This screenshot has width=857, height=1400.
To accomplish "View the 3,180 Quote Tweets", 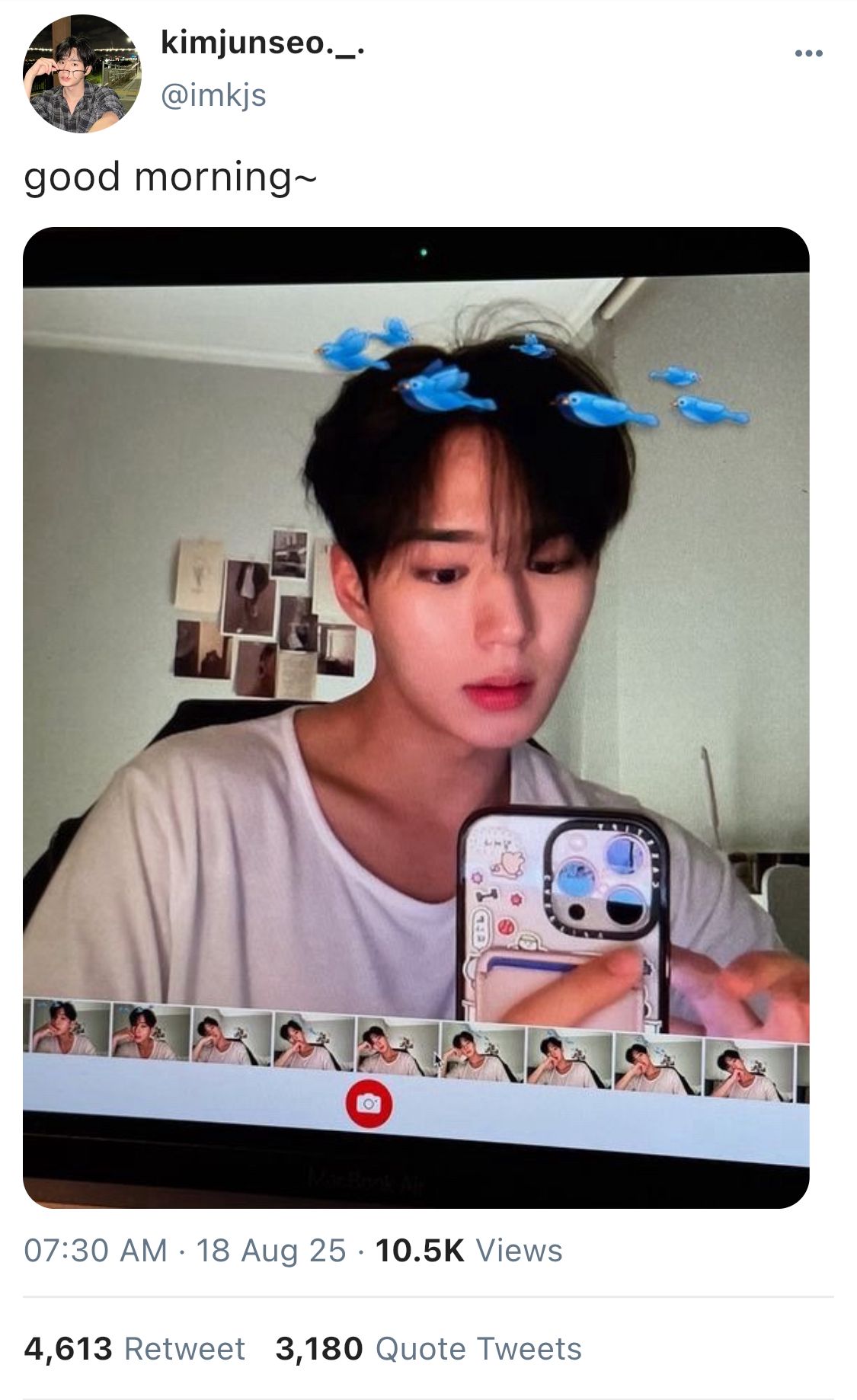I will click(x=428, y=1348).
